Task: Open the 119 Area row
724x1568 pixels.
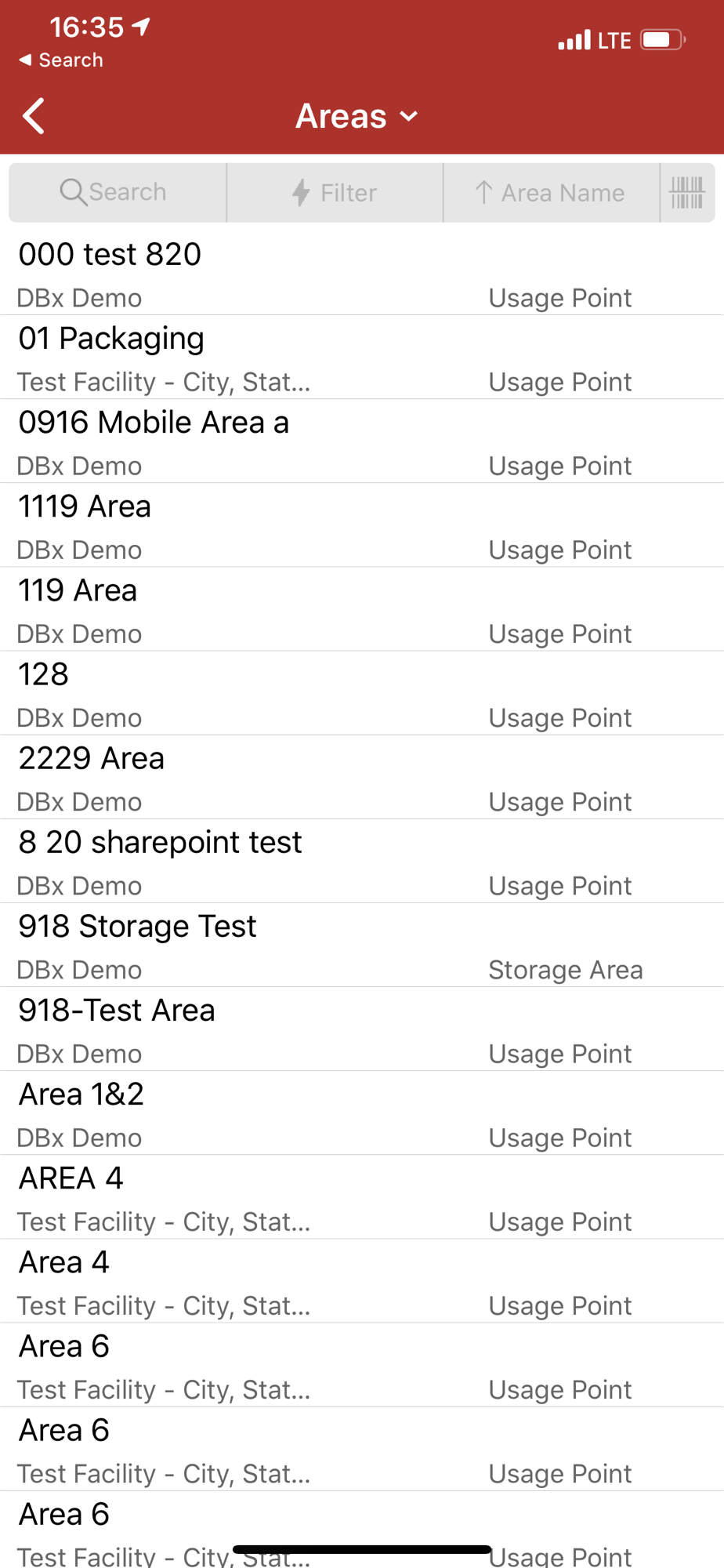Action: coord(362,609)
